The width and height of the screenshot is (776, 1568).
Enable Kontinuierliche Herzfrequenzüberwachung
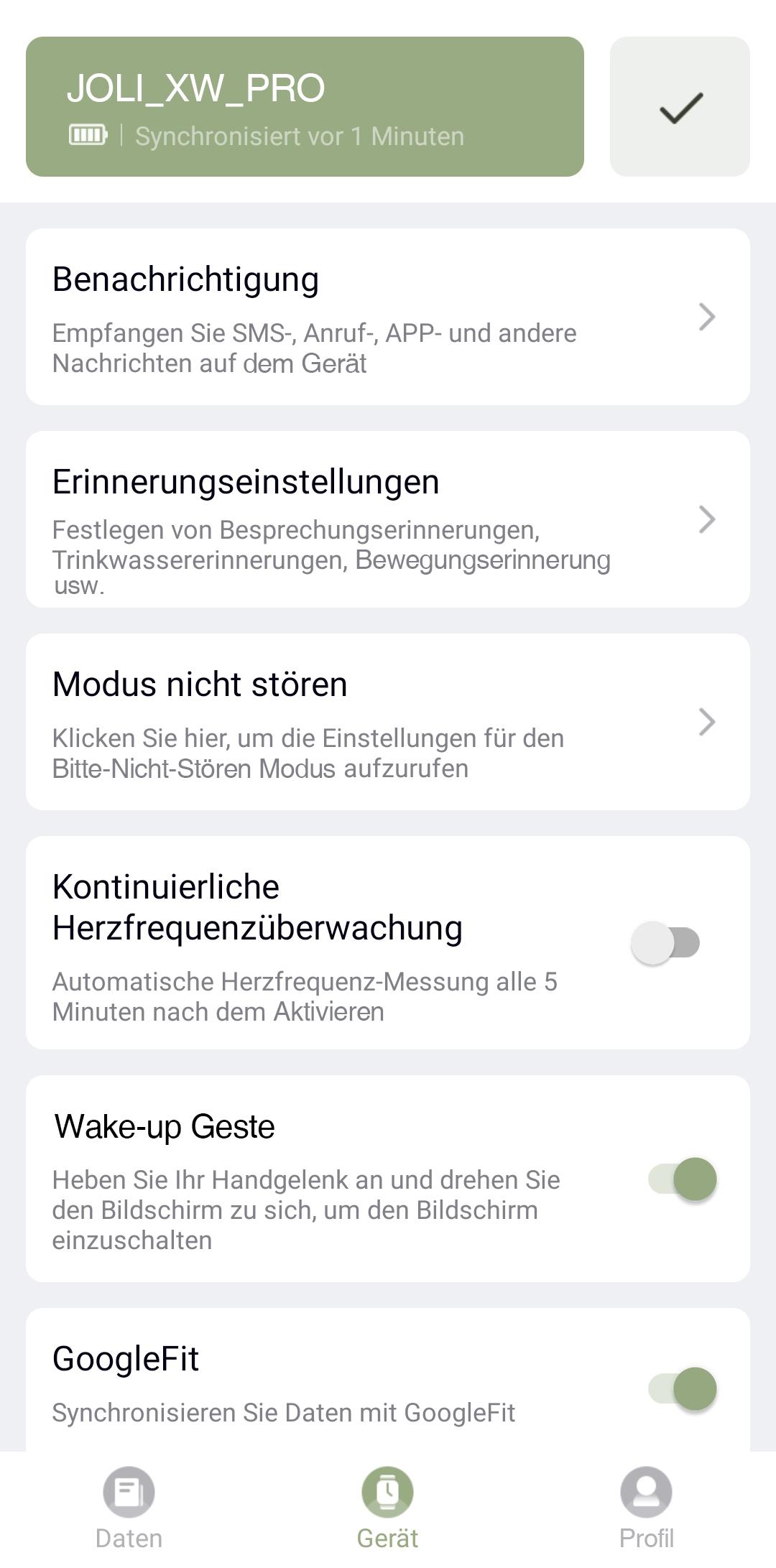665,942
